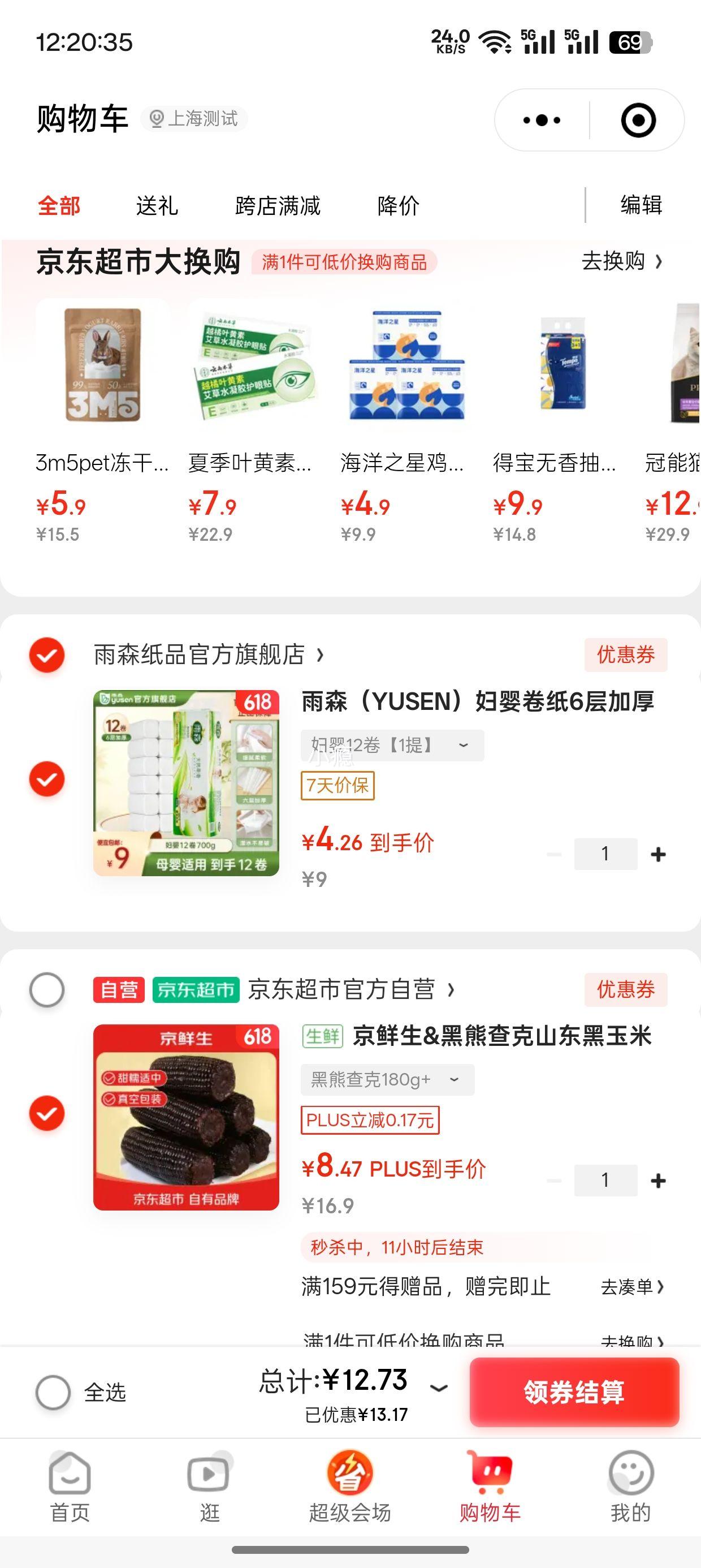The height and width of the screenshot is (1568, 701).
Task: Expand the 黑熊查克180g+ spec dropdown
Action: [x=388, y=1080]
